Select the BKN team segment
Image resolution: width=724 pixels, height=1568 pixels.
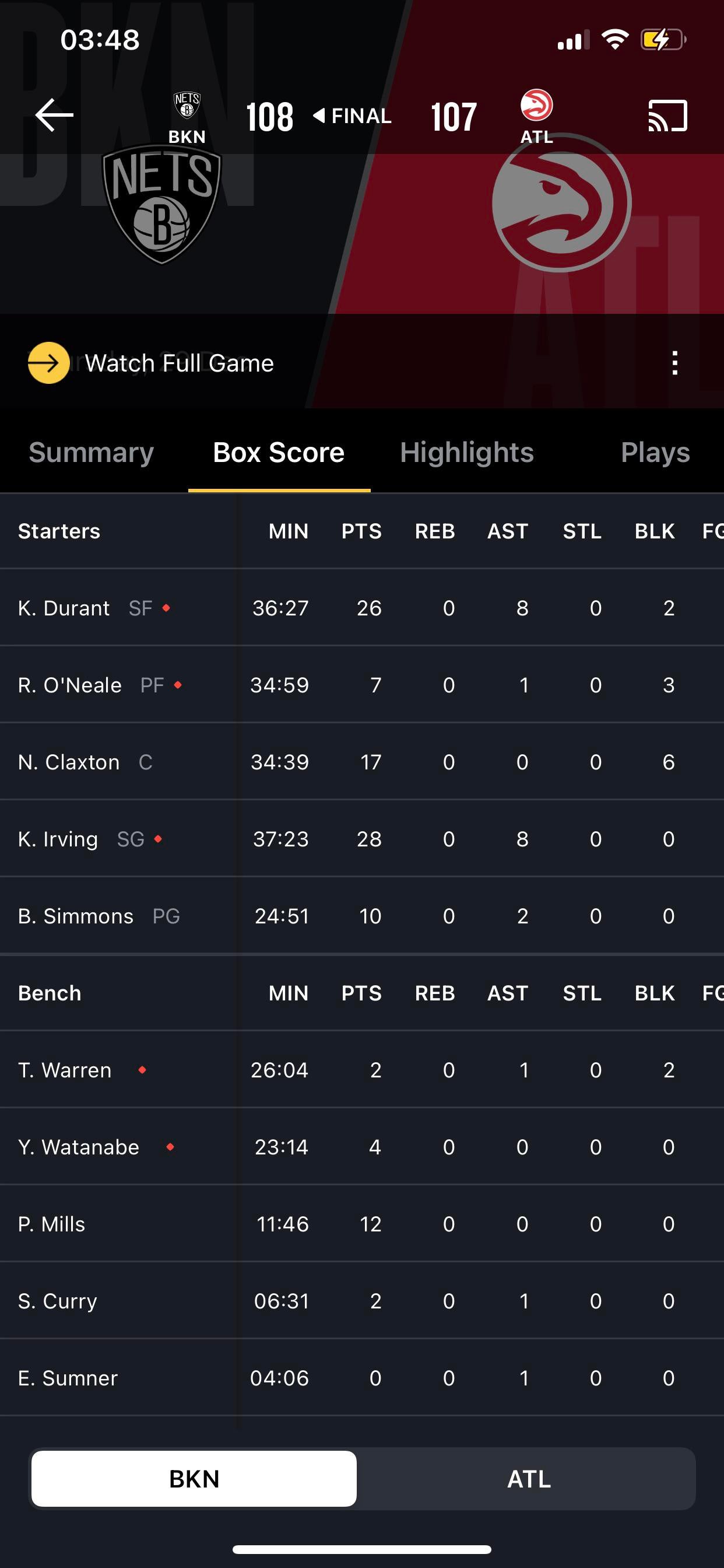pyautogui.click(x=194, y=1479)
